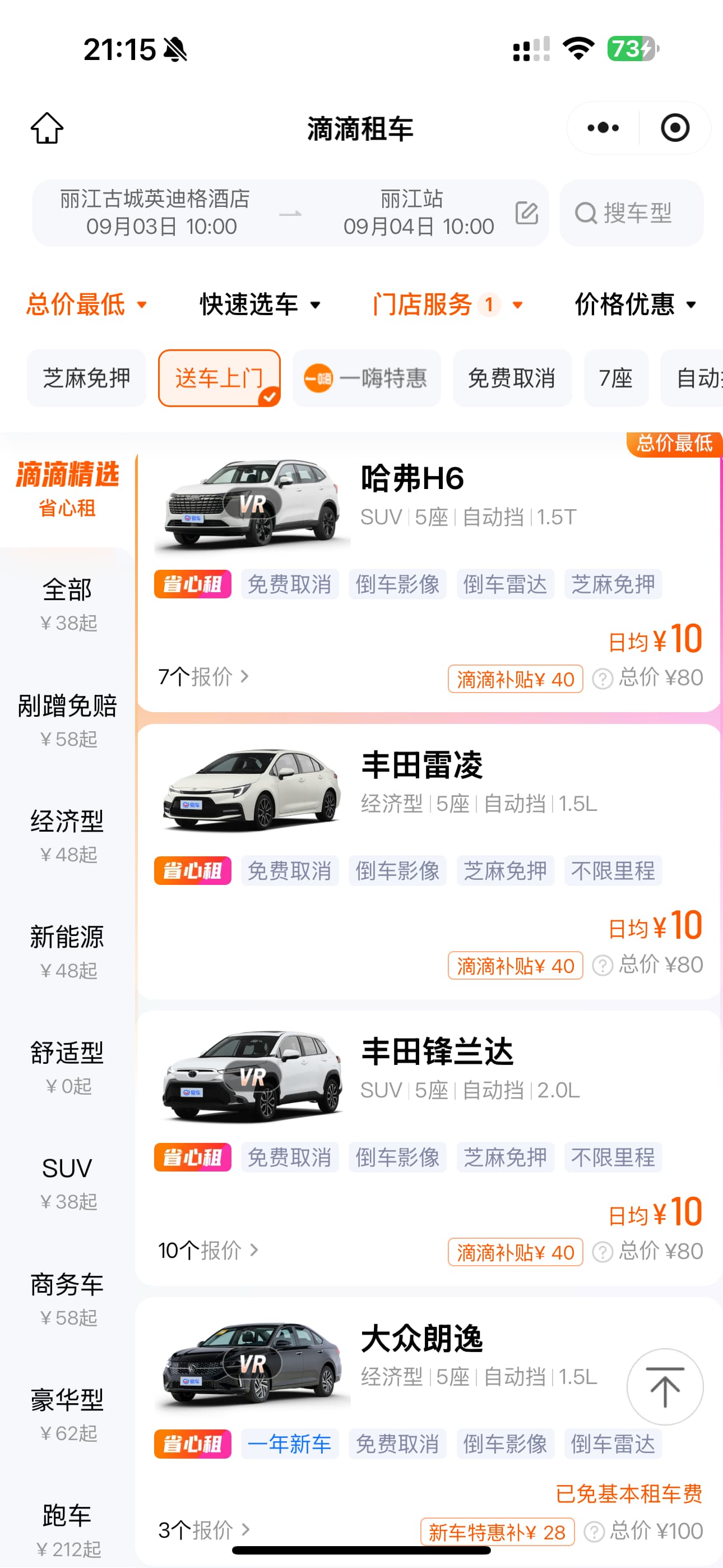723x1568 pixels.
Task: Open the 搜车型 search box
Action: pos(631,213)
